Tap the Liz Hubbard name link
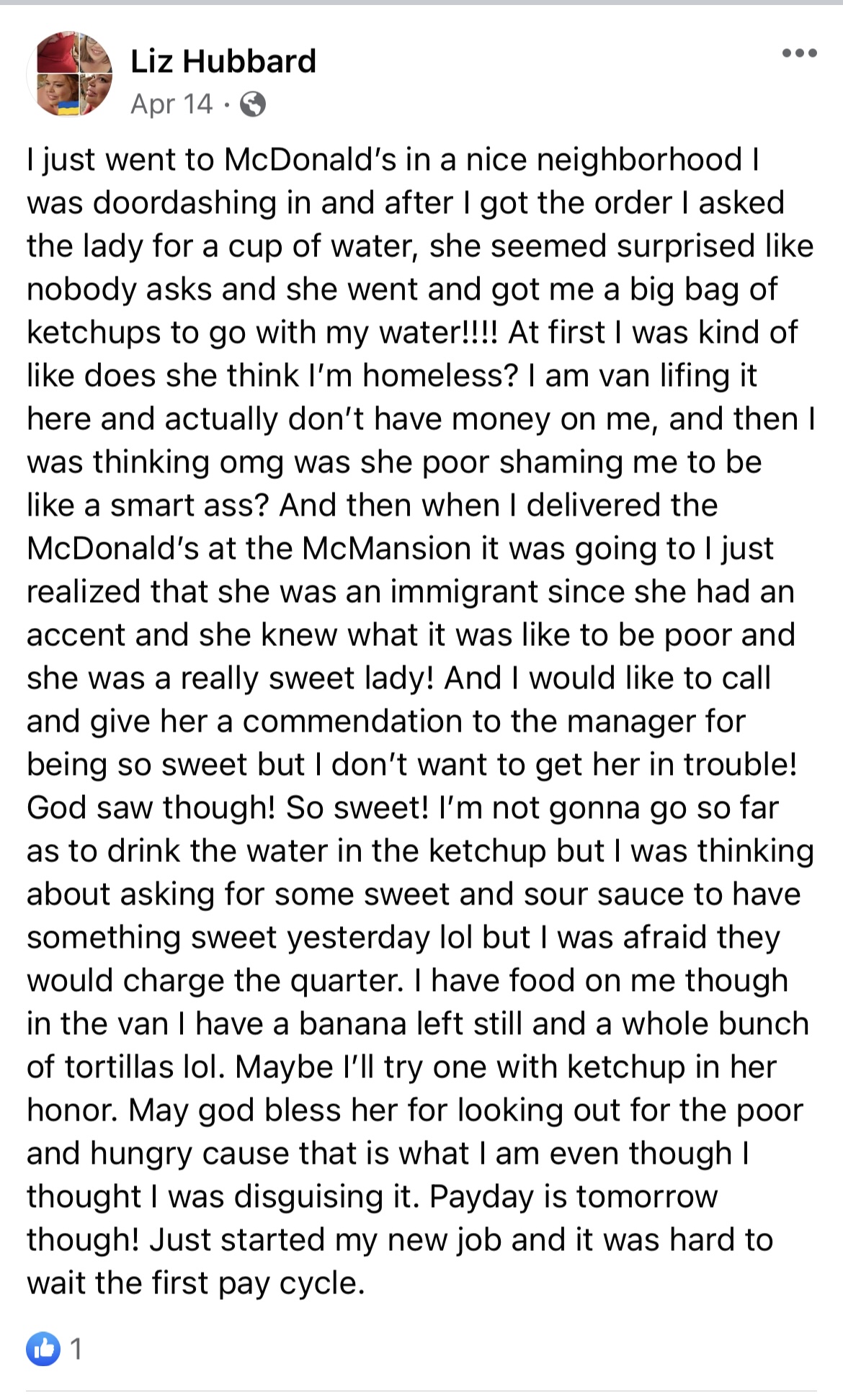 point(223,61)
